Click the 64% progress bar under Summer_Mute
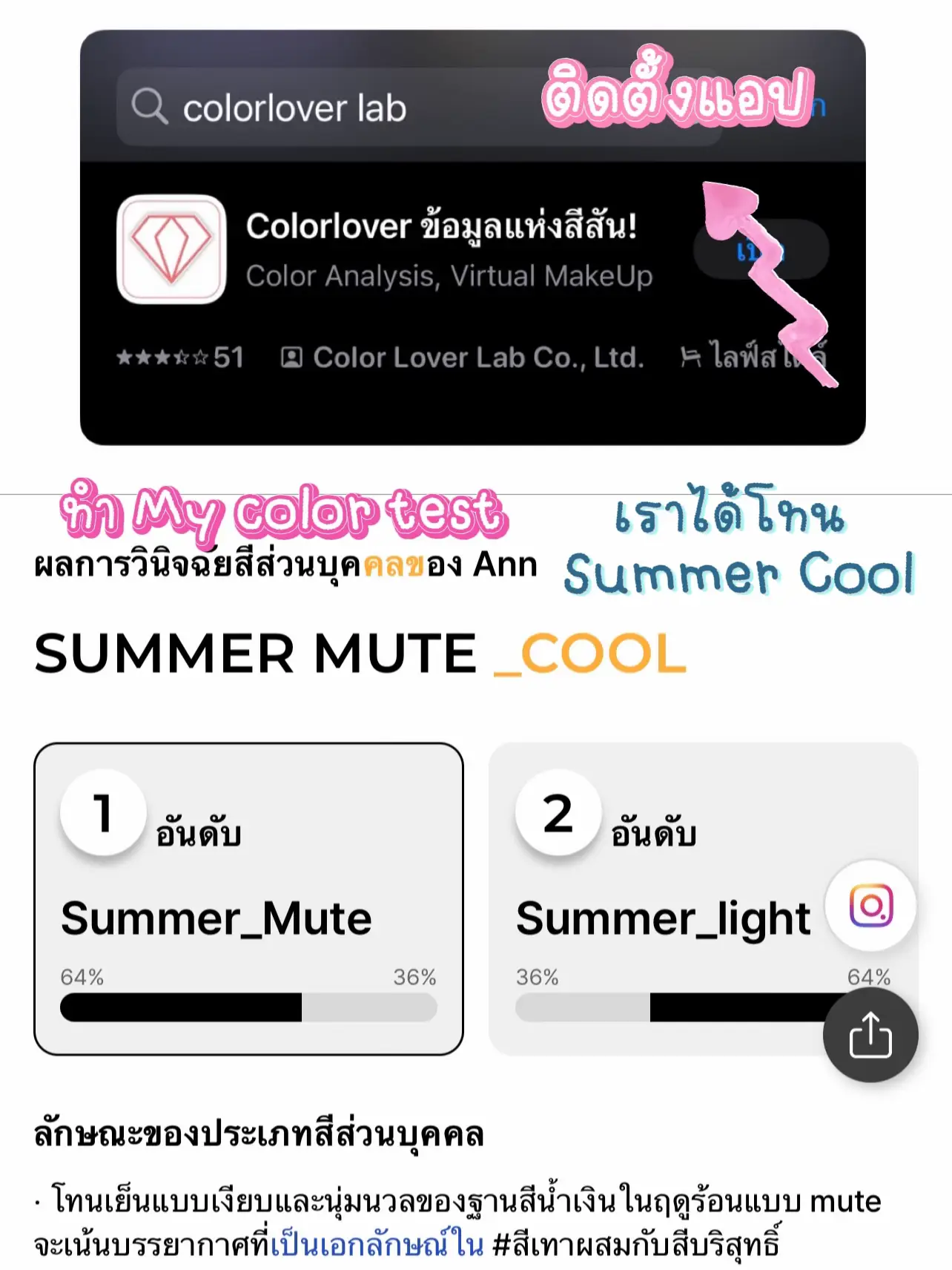Image resolution: width=952 pixels, height=1270 pixels. click(x=248, y=1008)
